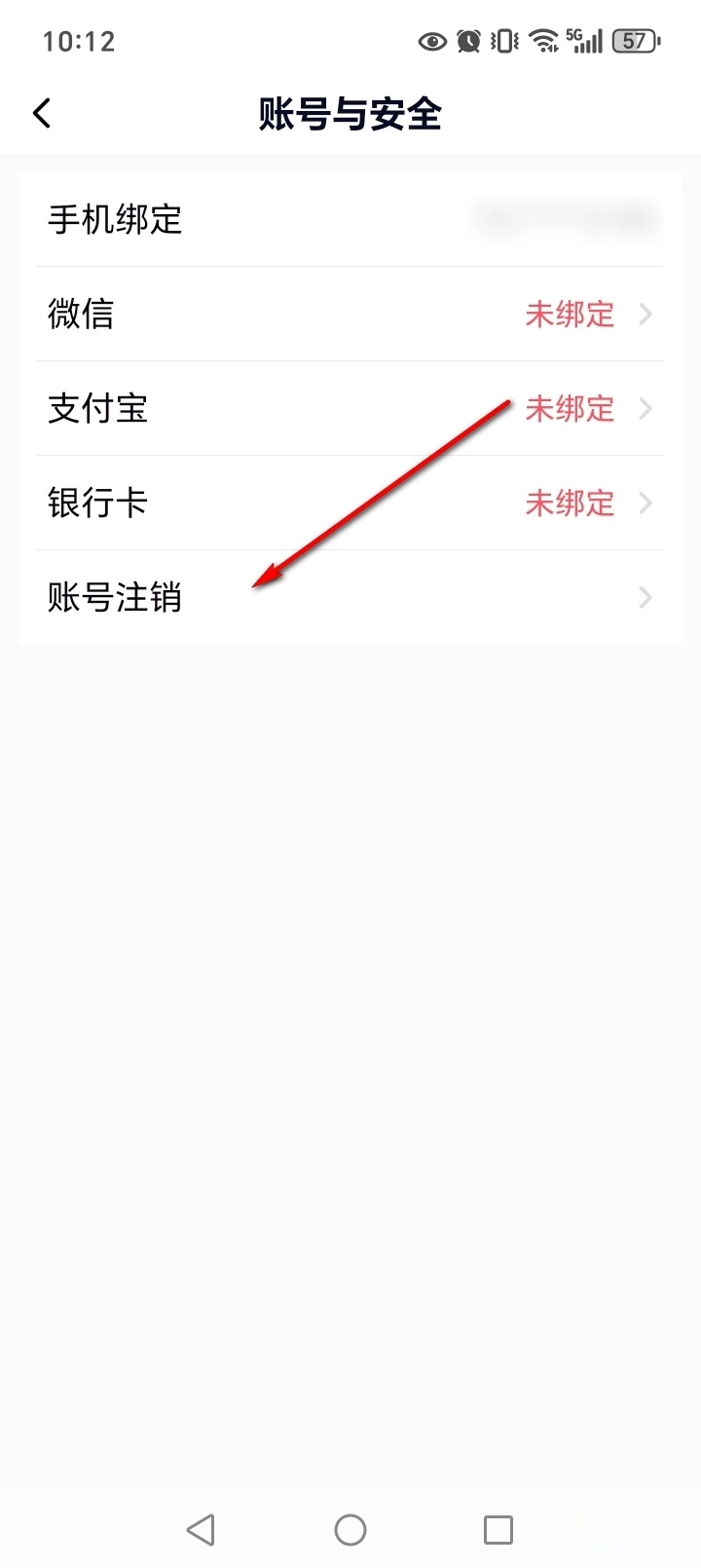Open the 手机绑定 row

350,220
